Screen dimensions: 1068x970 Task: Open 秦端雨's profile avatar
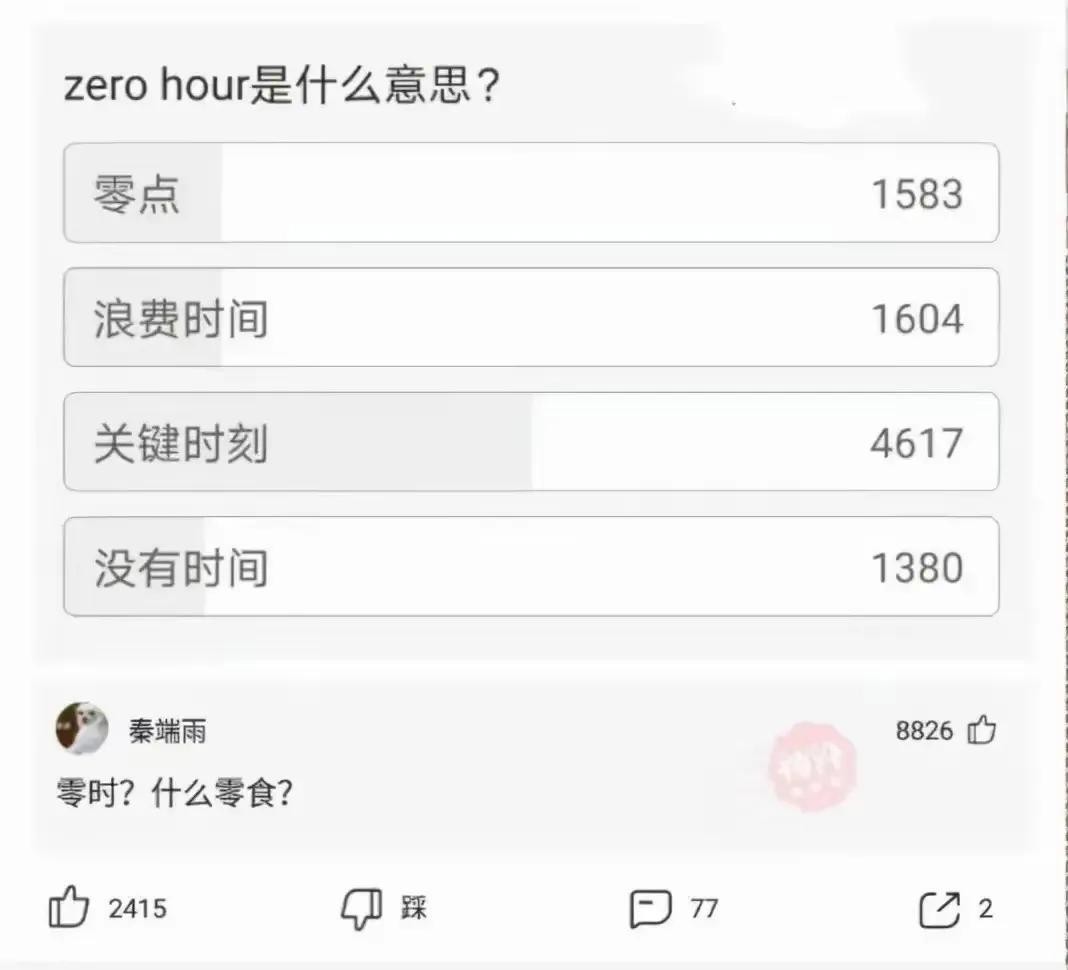[82, 728]
